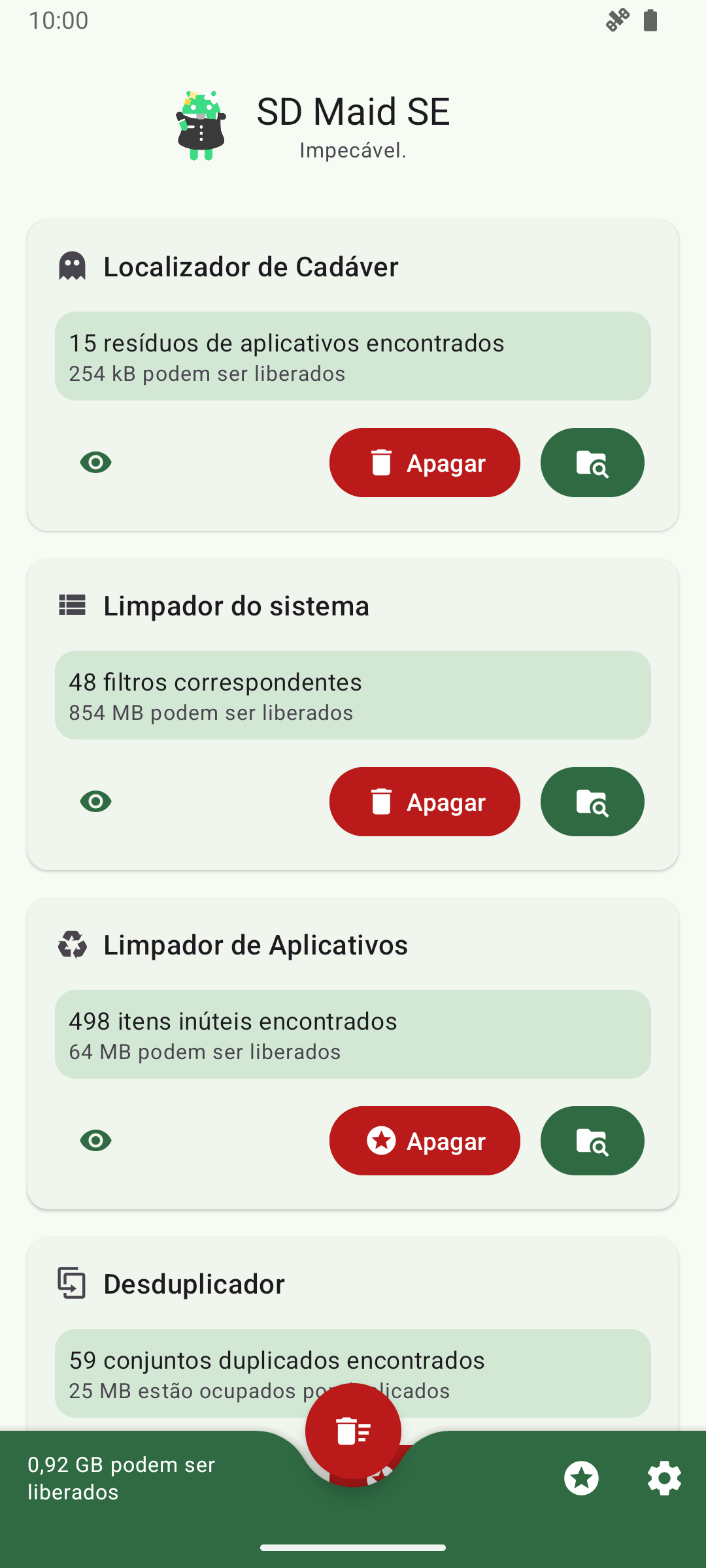The width and height of the screenshot is (706, 1568).
Task: View details of Localizador de Cadáver results
Action: [95, 463]
